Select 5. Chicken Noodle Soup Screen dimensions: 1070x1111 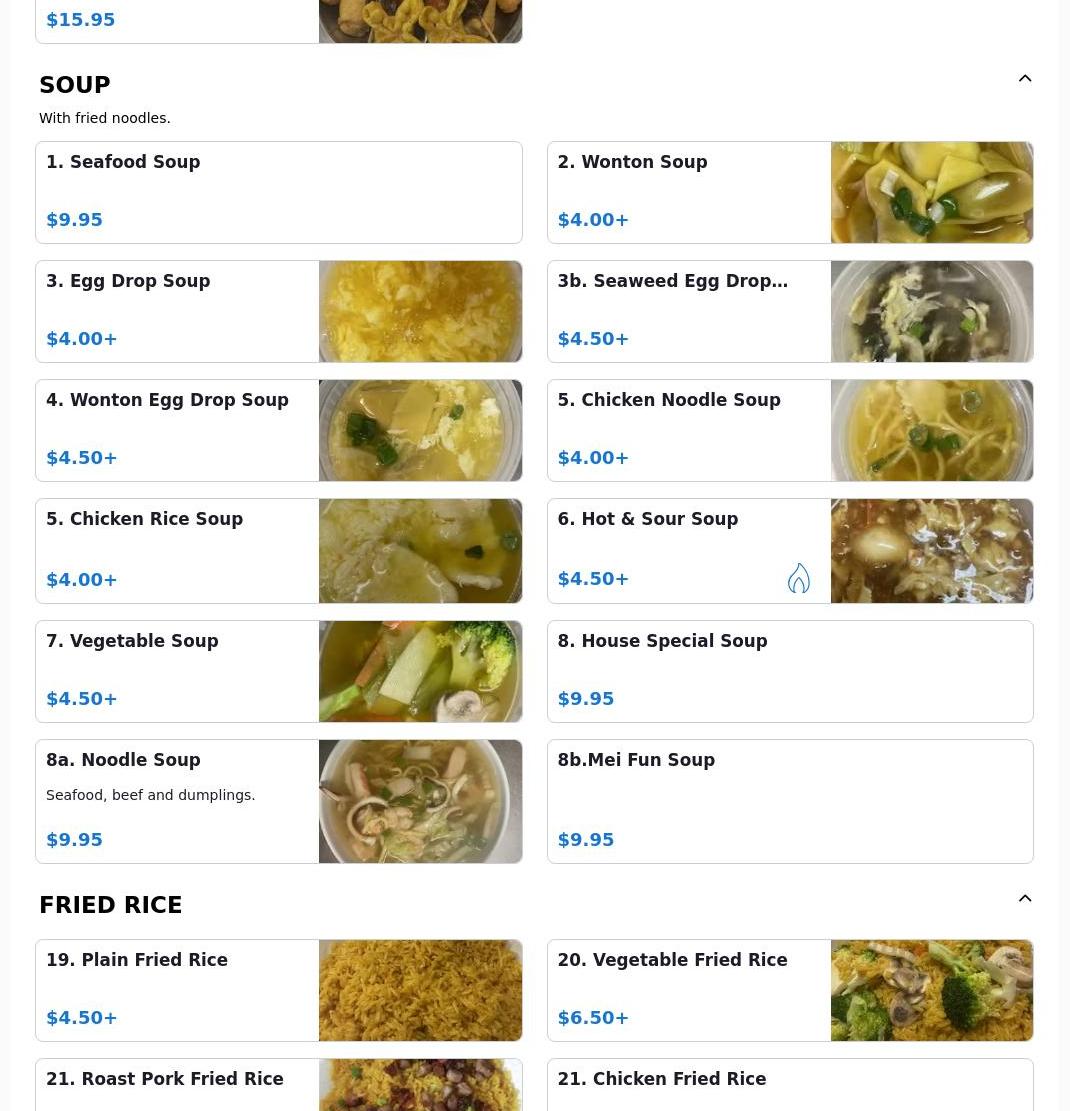click(x=690, y=430)
